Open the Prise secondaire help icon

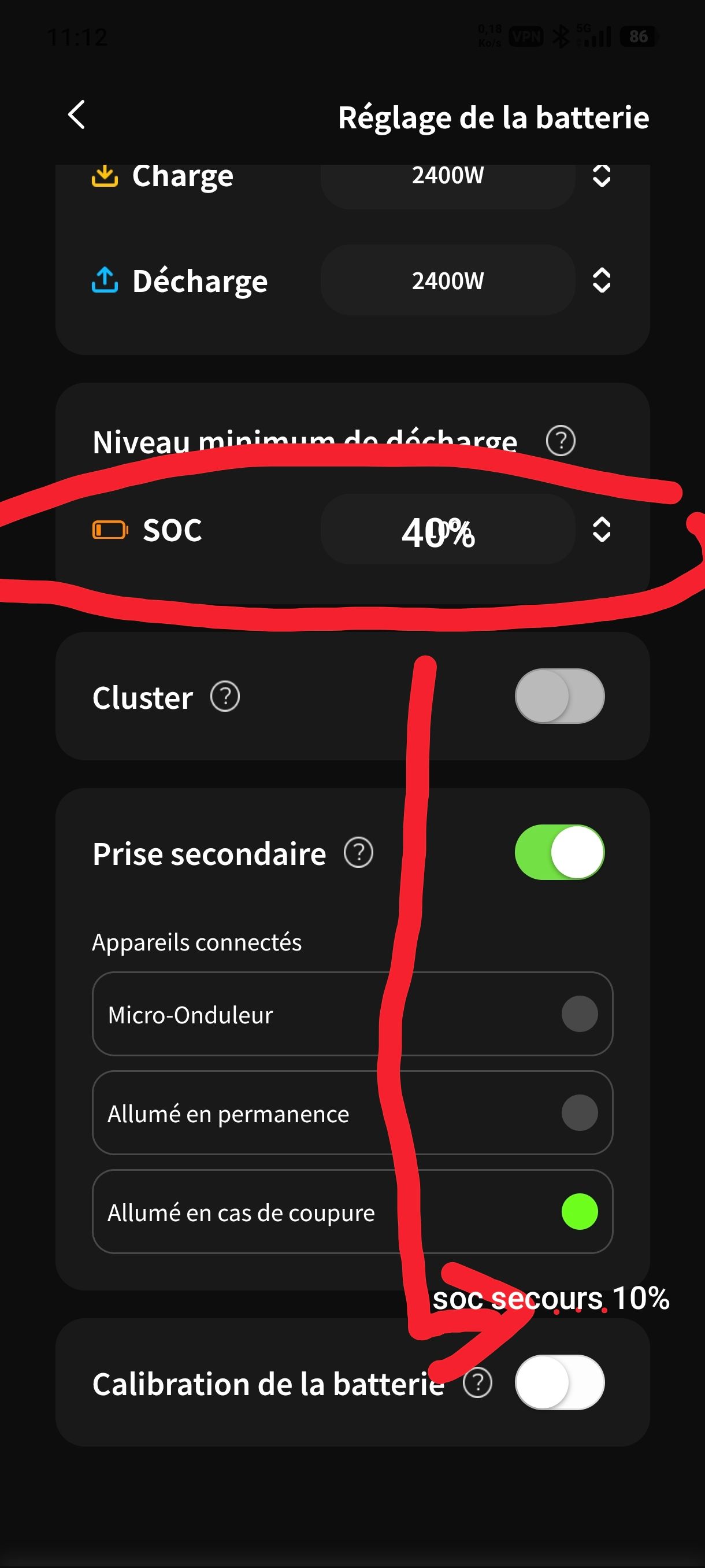tap(358, 853)
